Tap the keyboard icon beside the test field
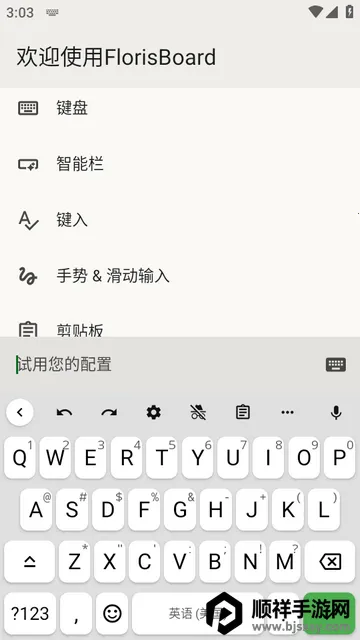The height and width of the screenshot is (640, 360). (336, 364)
